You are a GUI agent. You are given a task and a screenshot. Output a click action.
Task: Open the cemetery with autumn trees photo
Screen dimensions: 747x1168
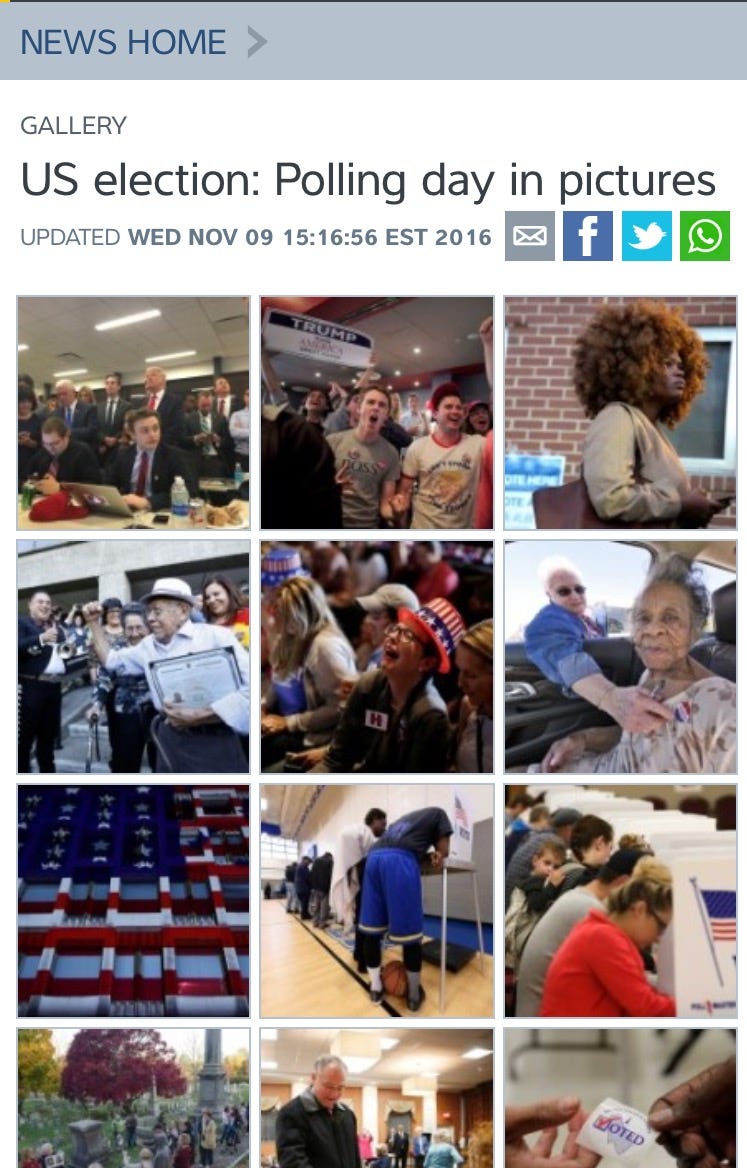(133, 1098)
